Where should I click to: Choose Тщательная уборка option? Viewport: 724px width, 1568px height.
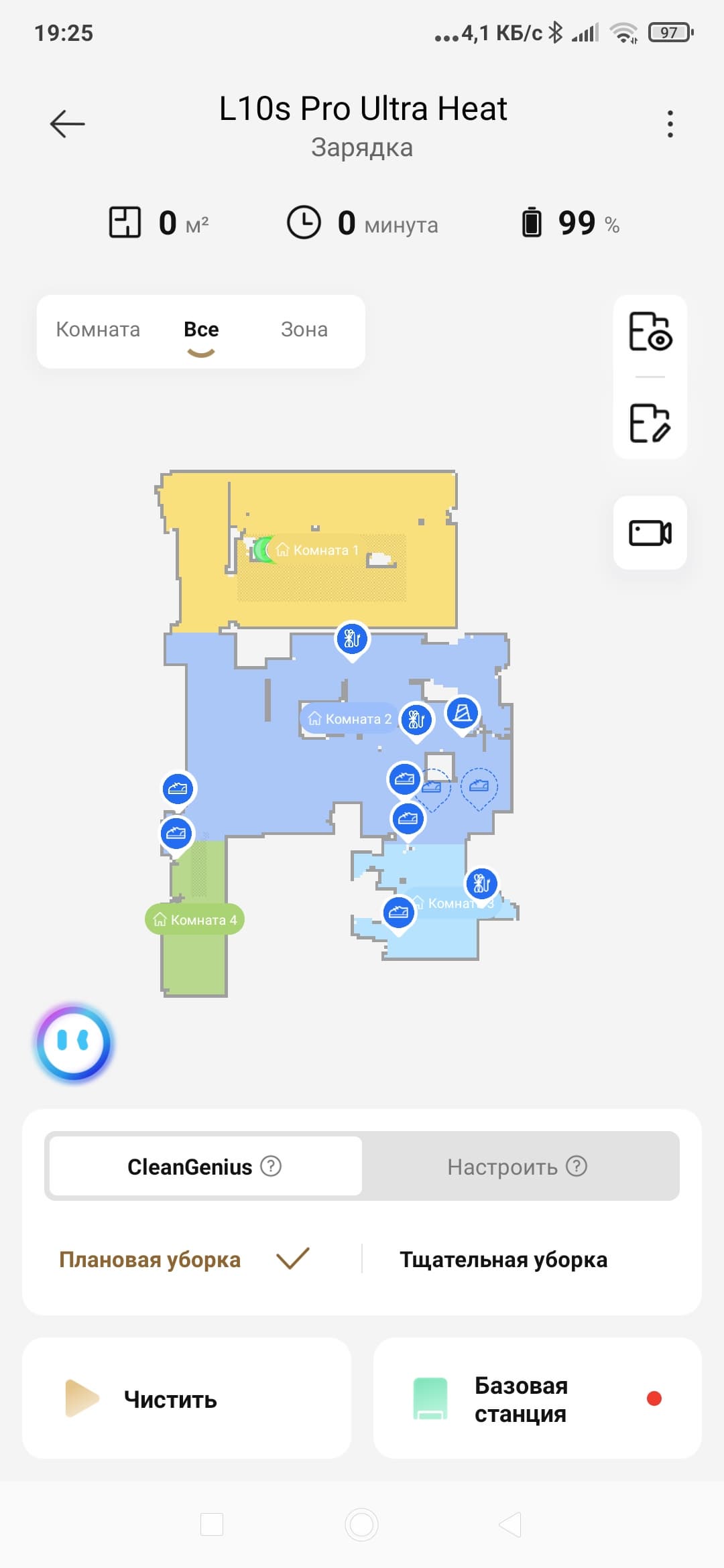(503, 1260)
